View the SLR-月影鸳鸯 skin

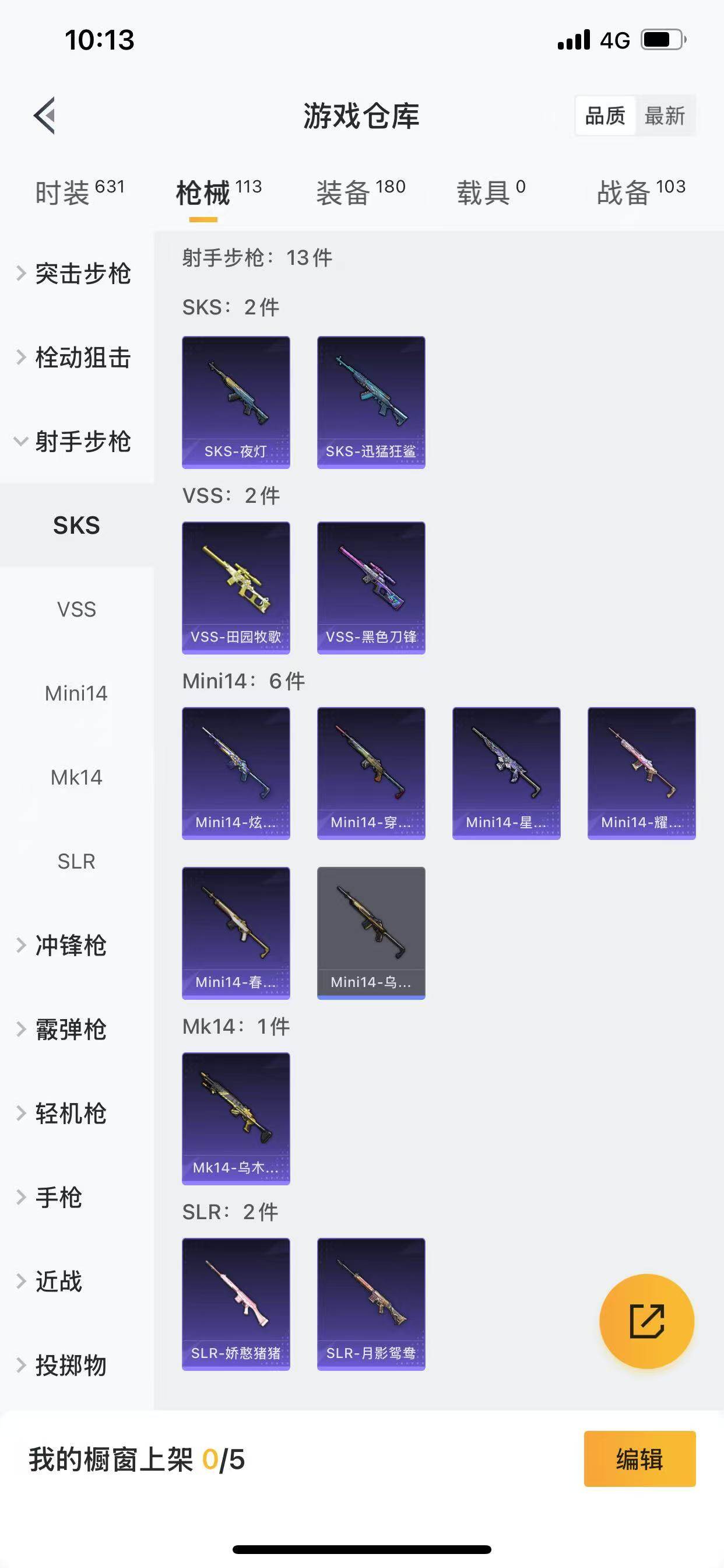[371, 1304]
